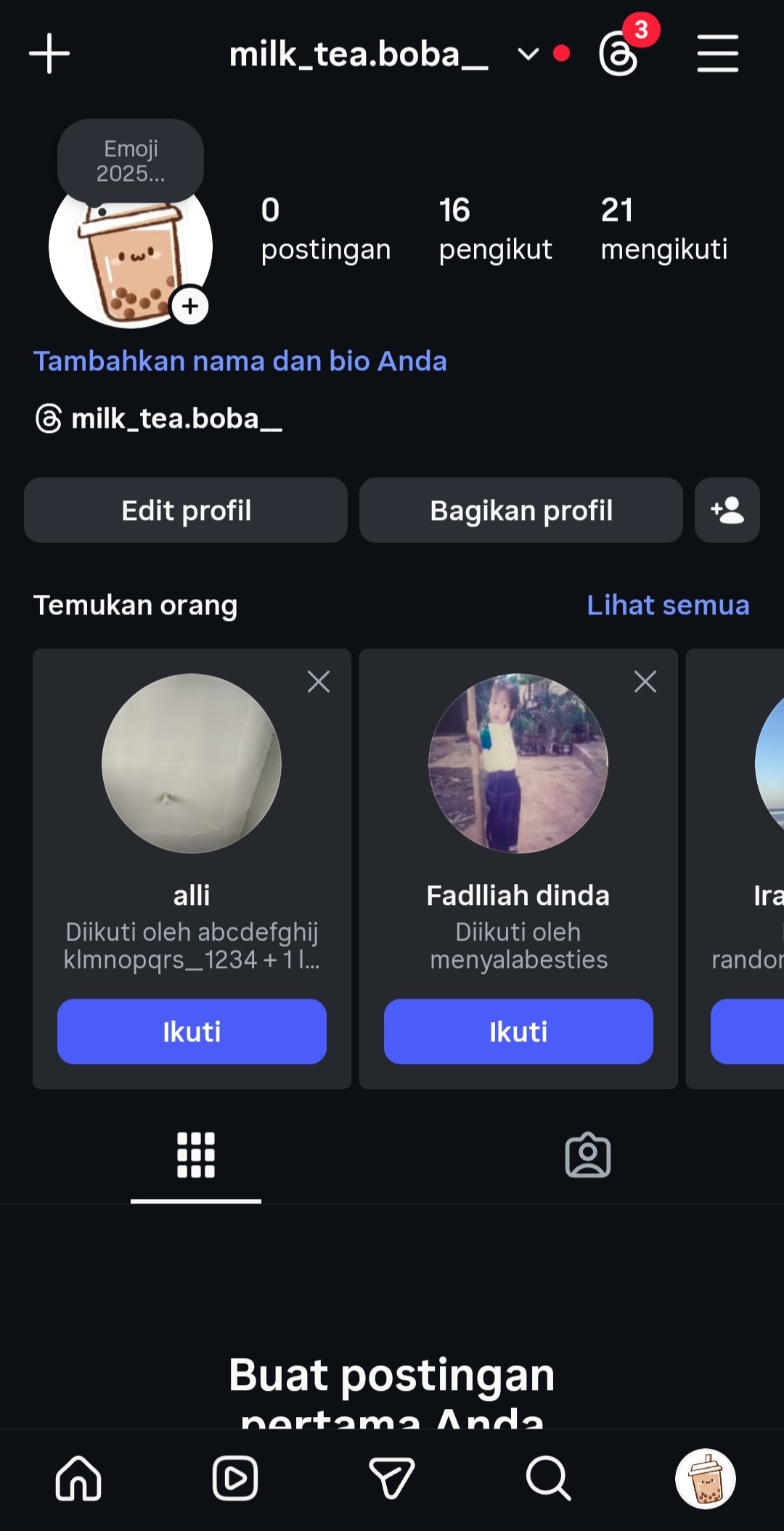784x1531 pixels.
Task: View the Lihat semua suggestions link
Action: (668, 605)
